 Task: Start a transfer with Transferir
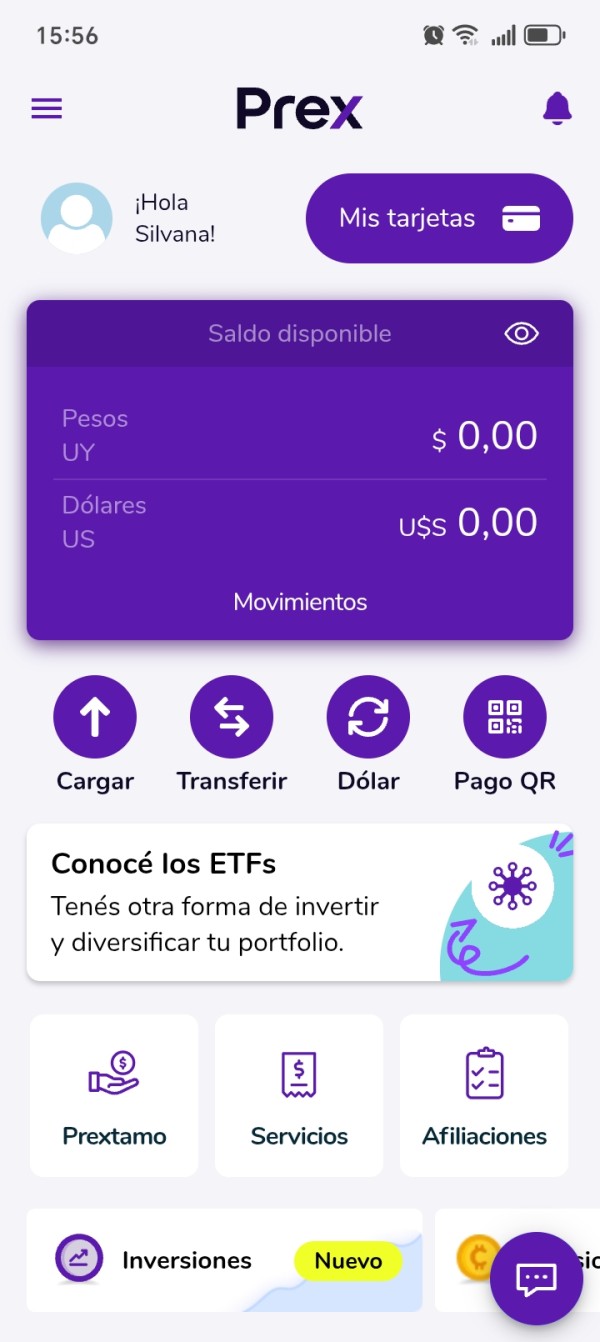[x=232, y=717]
